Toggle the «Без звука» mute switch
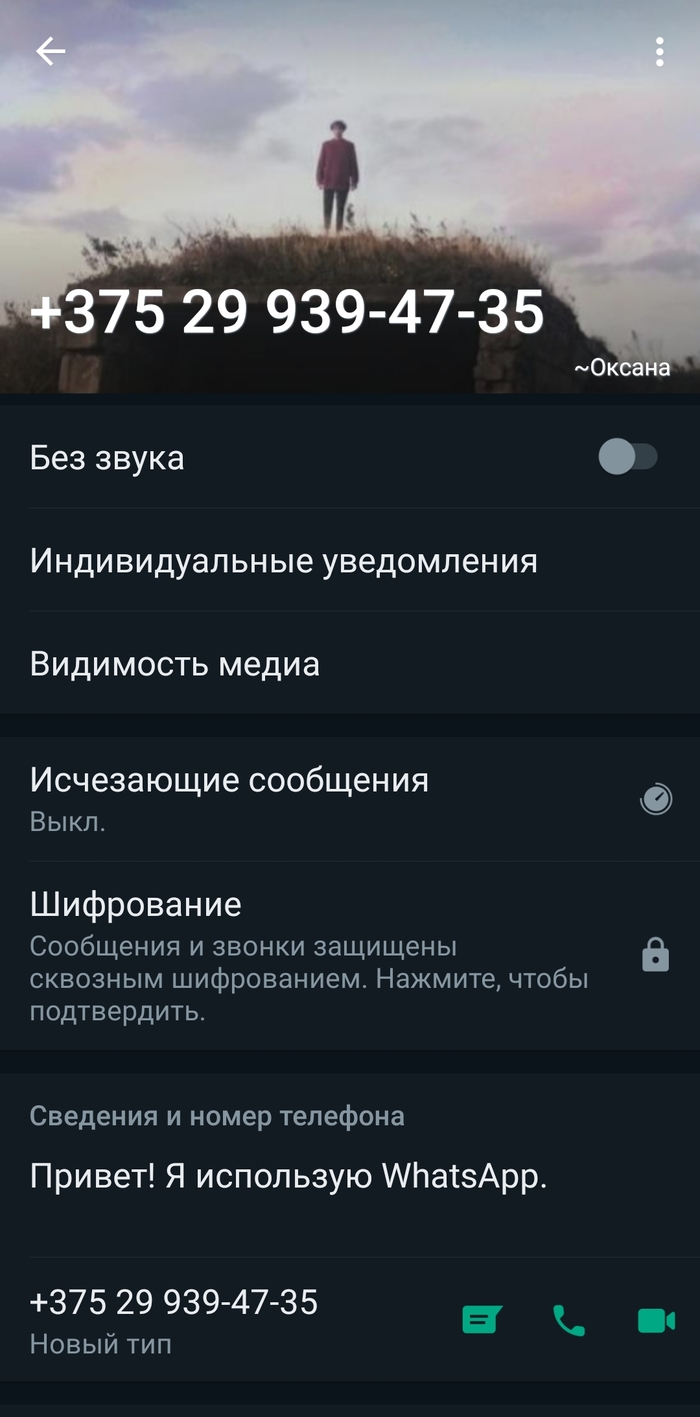Image resolution: width=700 pixels, height=1417 pixels. tap(628, 458)
